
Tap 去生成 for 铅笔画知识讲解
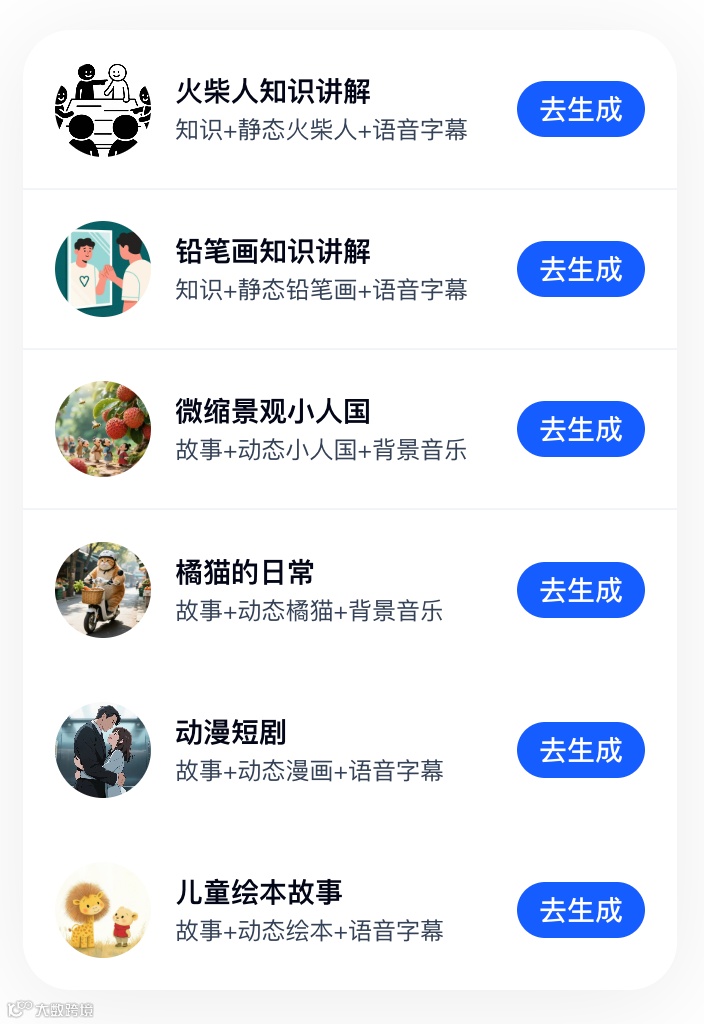point(581,269)
